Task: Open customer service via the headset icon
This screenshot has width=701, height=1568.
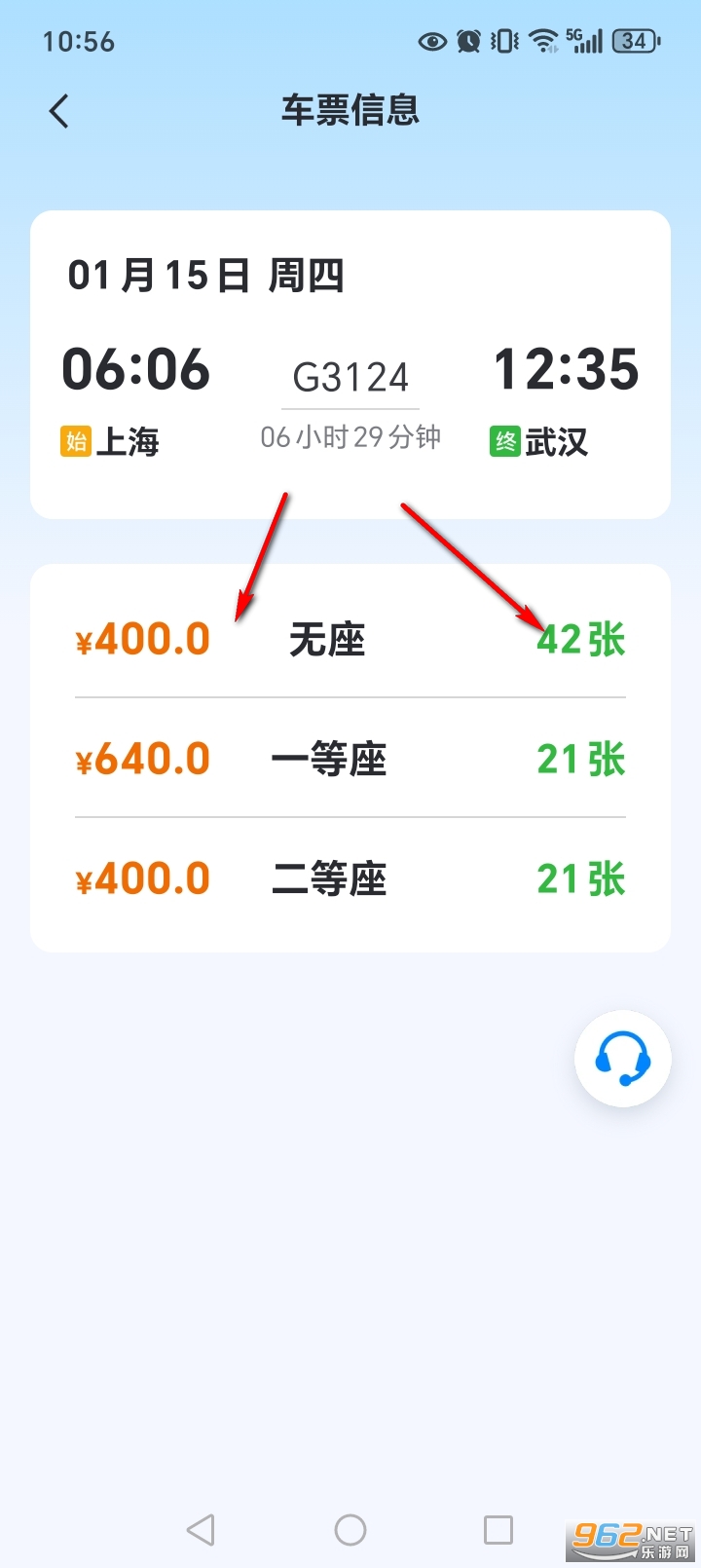Action: click(622, 1059)
